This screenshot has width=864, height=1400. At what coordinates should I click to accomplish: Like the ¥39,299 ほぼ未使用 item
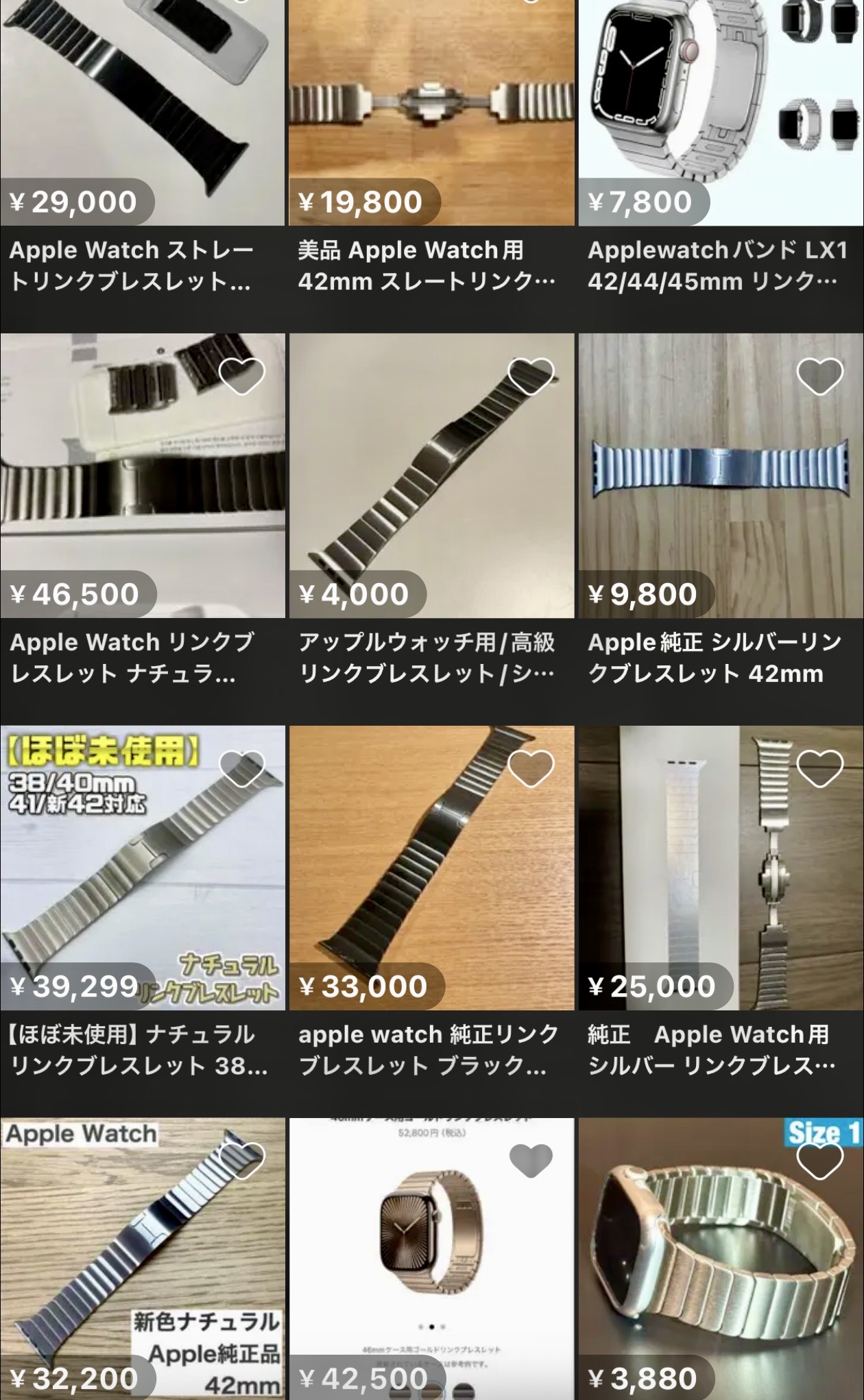pos(241,769)
